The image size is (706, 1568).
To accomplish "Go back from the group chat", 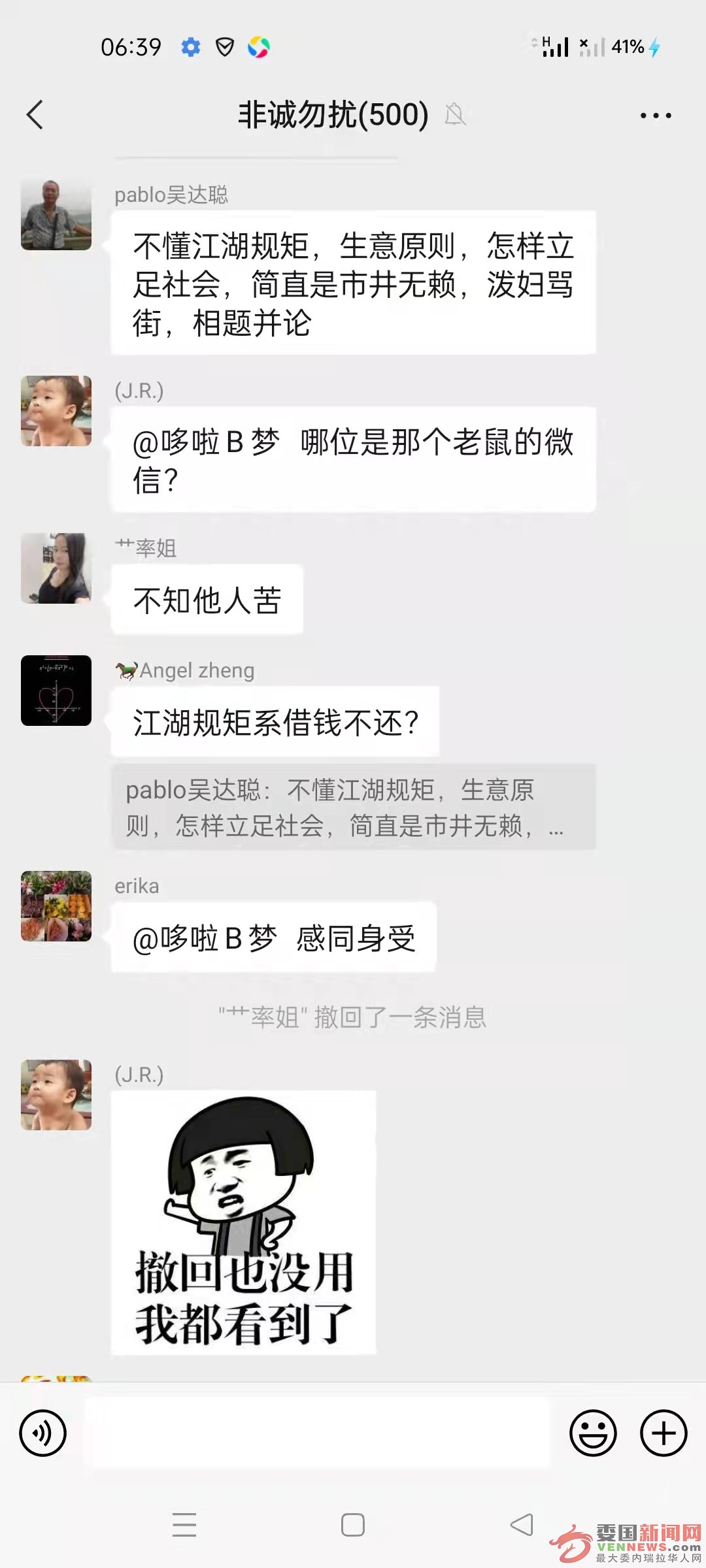I will [x=35, y=115].
